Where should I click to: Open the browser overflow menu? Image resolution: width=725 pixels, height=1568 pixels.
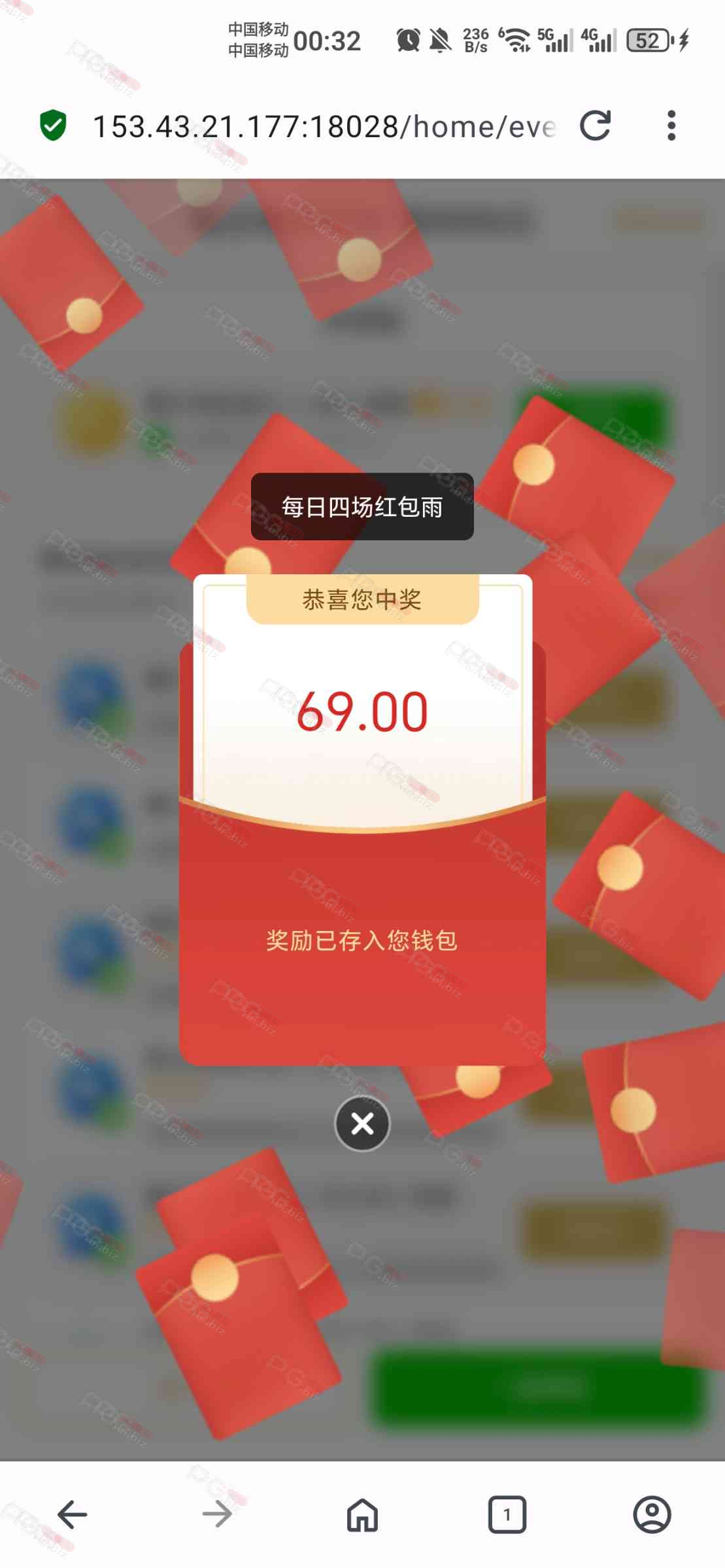coord(671,125)
